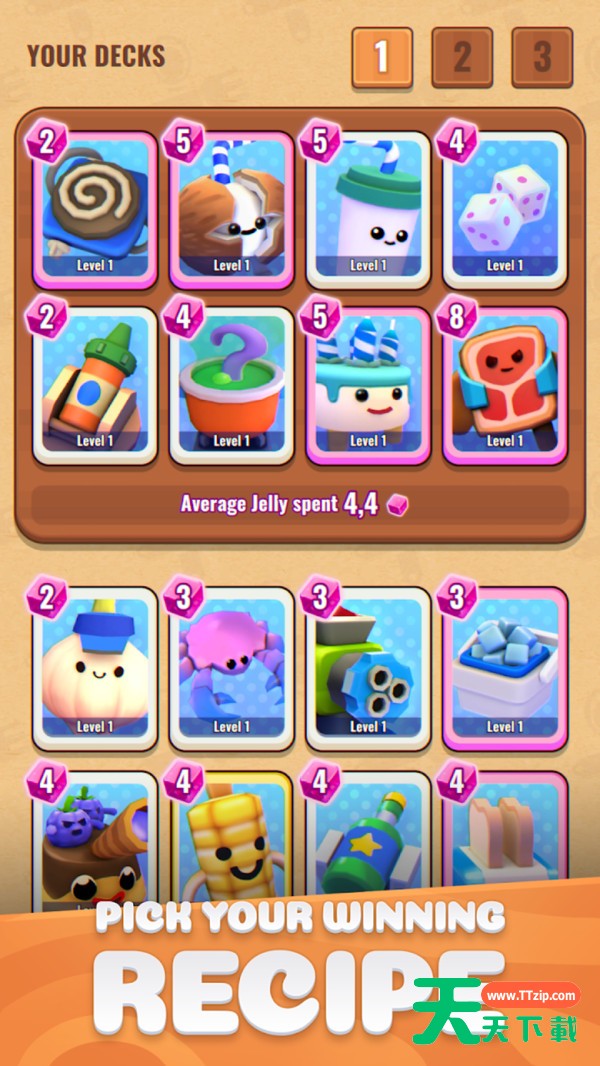Tap the milkshake cup card
600x1066 pixels.
[x=368, y=209]
